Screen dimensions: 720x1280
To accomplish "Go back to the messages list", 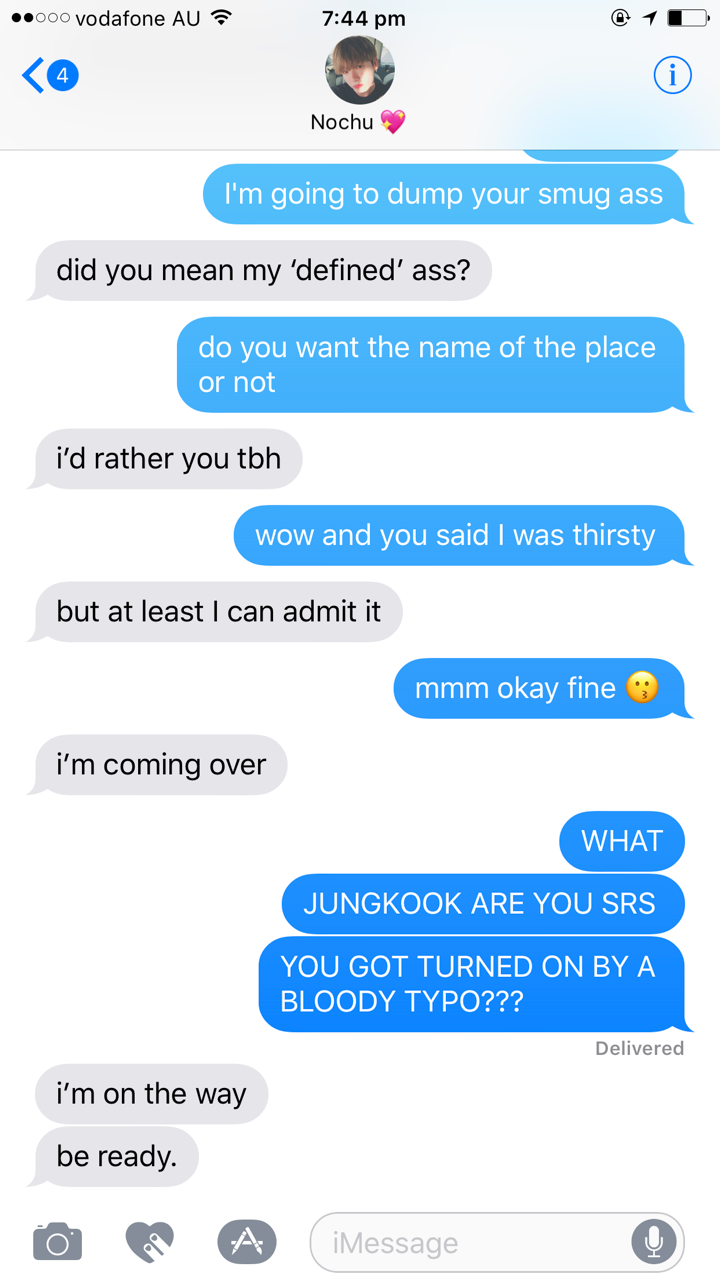I will [x=49, y=75].
